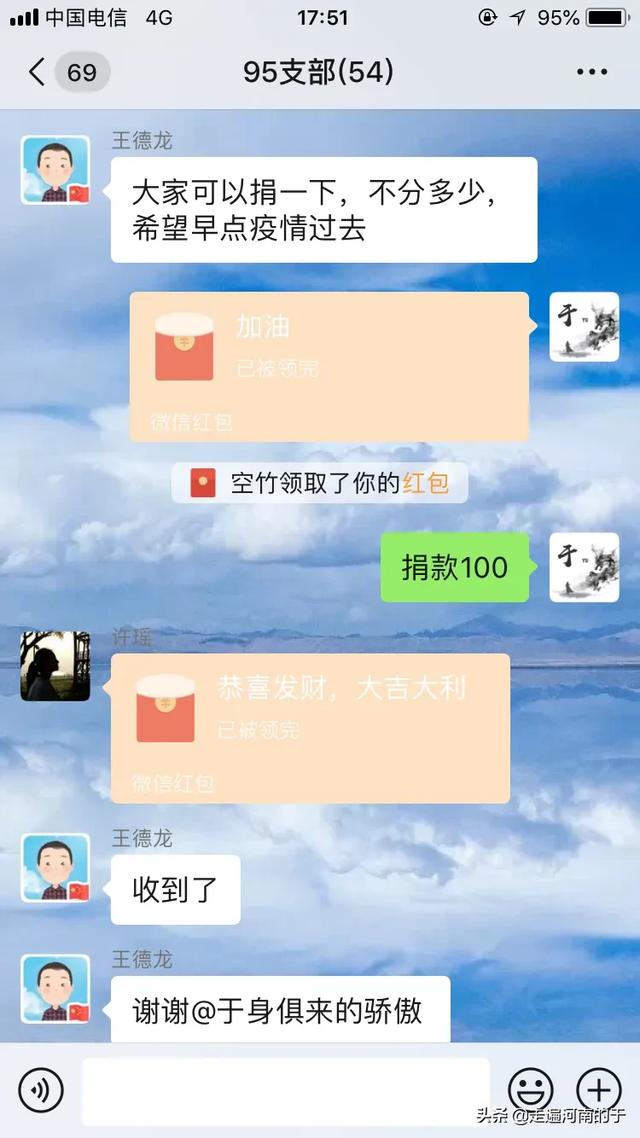Open the group chat overflow menu
This screenshot has width=640, height=1138.
coord(592,72)
